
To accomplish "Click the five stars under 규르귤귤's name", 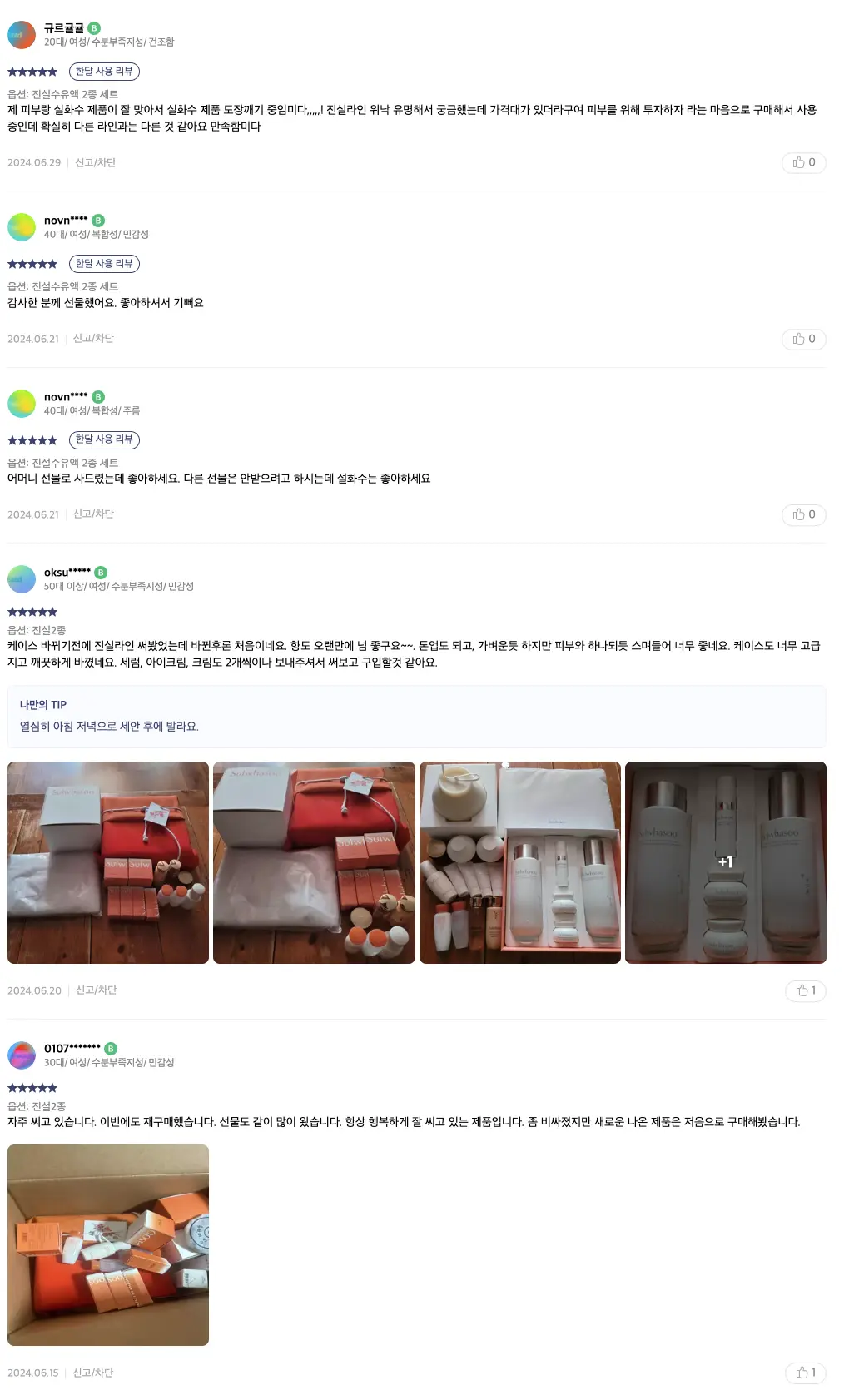I will pos(31,72).
